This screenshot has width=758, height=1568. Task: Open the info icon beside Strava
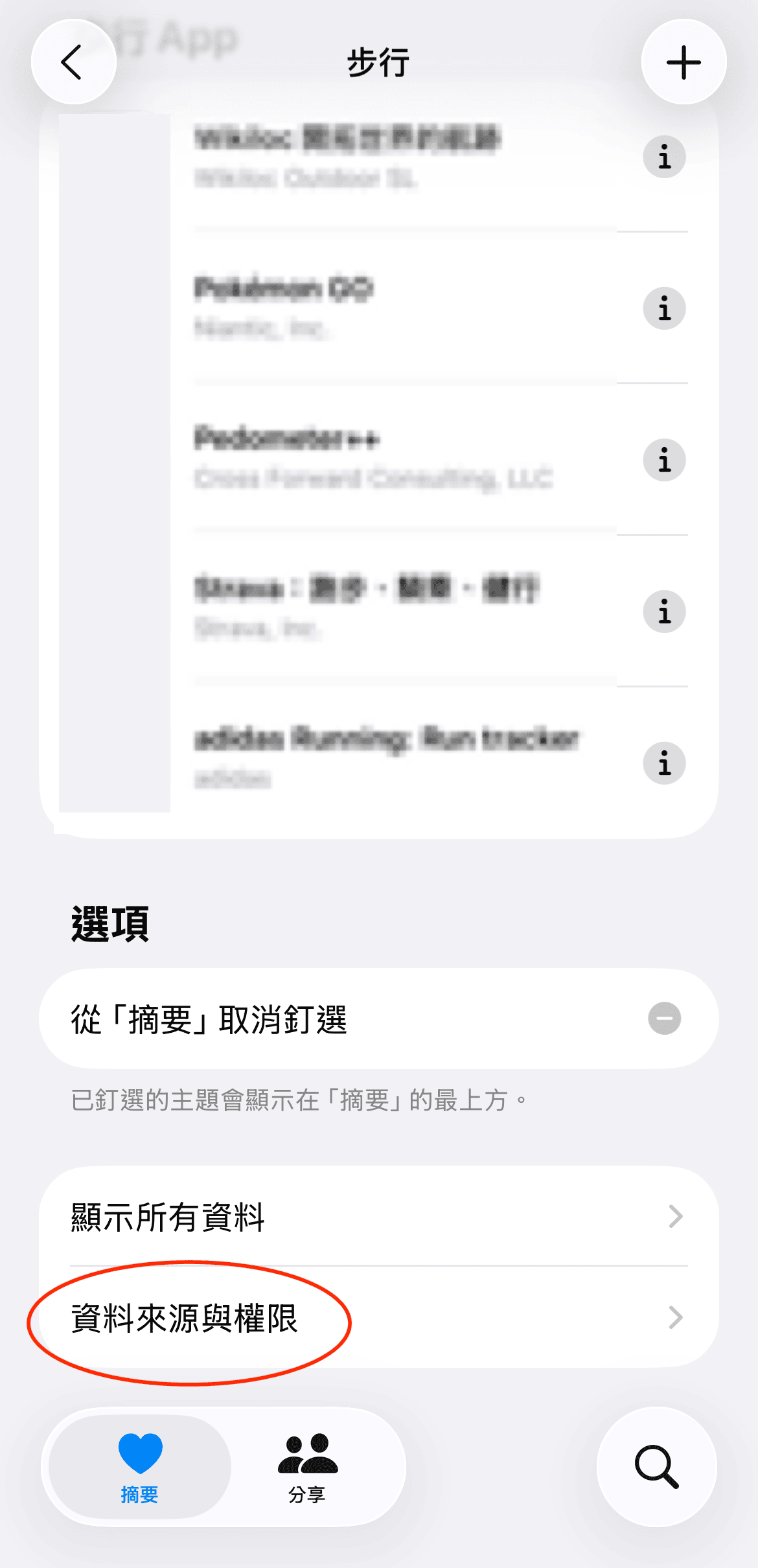coord(664,612)
